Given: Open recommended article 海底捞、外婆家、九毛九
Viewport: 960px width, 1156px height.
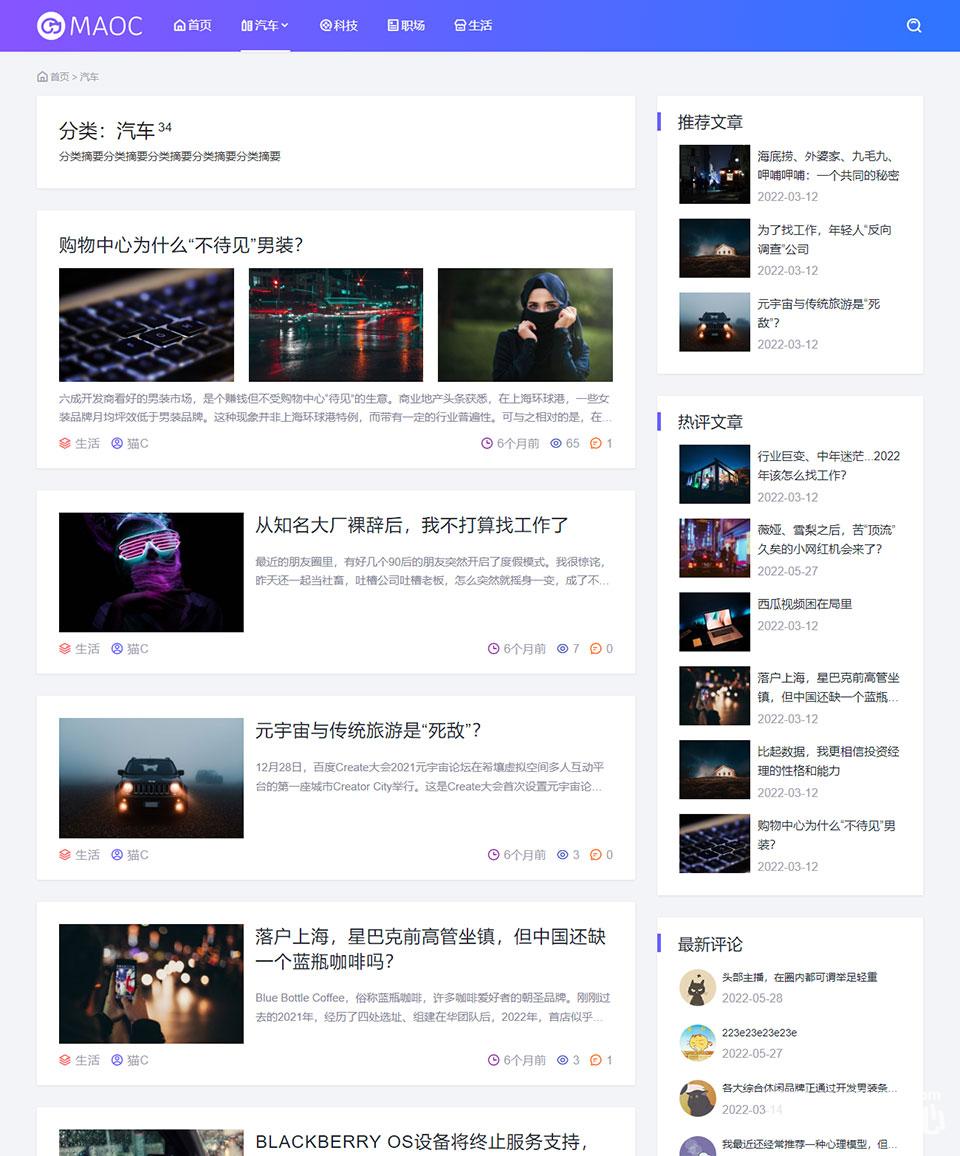Looking at the screenshot, I should (x=827, y=165).
